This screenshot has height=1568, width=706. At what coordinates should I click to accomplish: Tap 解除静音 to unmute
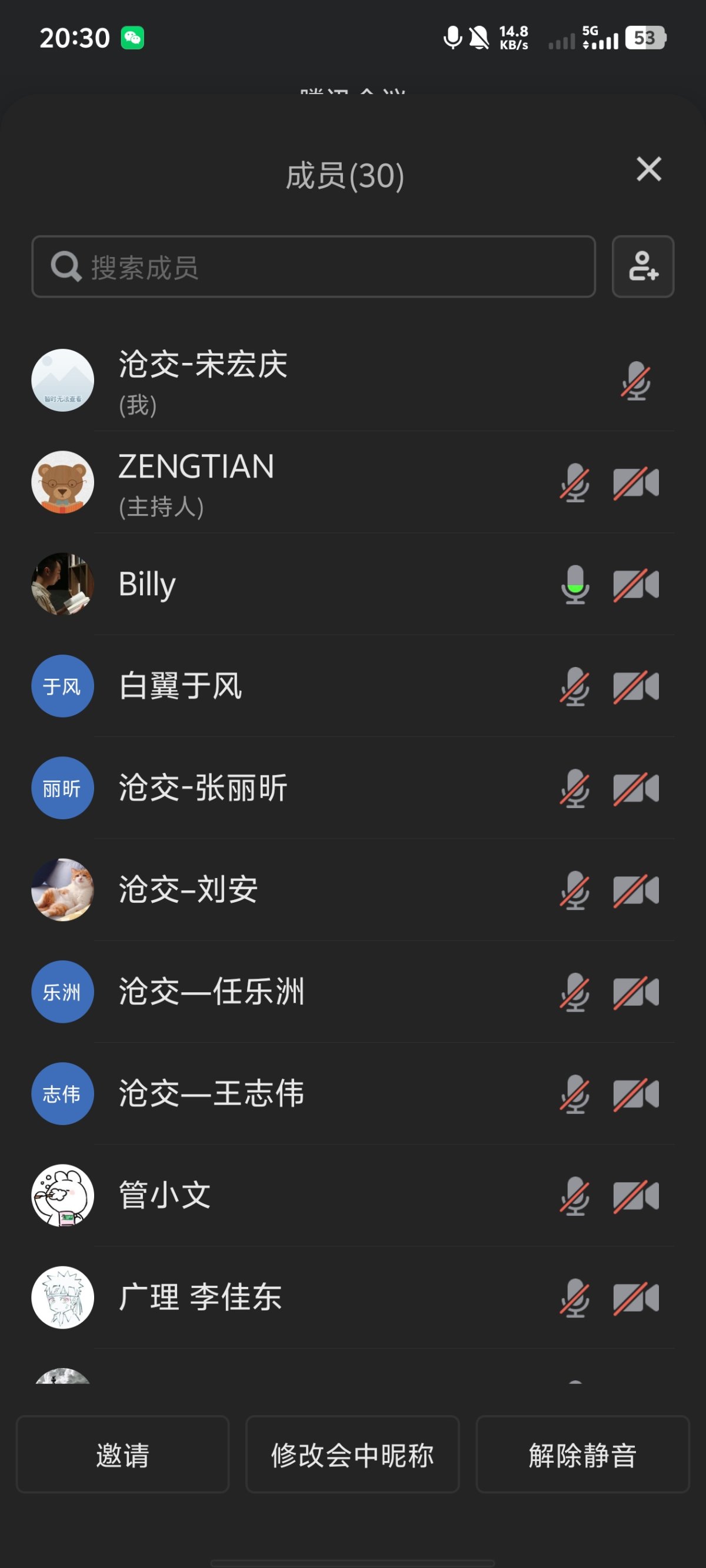coord(582,1454)
